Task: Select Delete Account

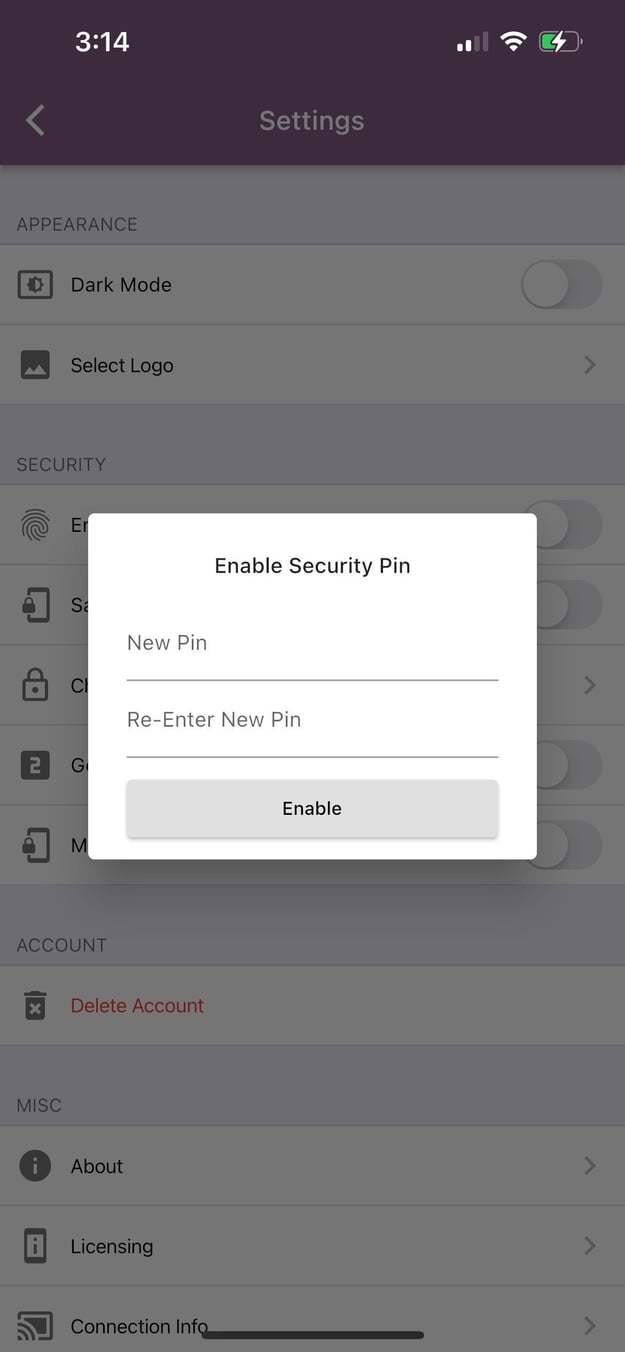Action: click(x=137, y=1006)
